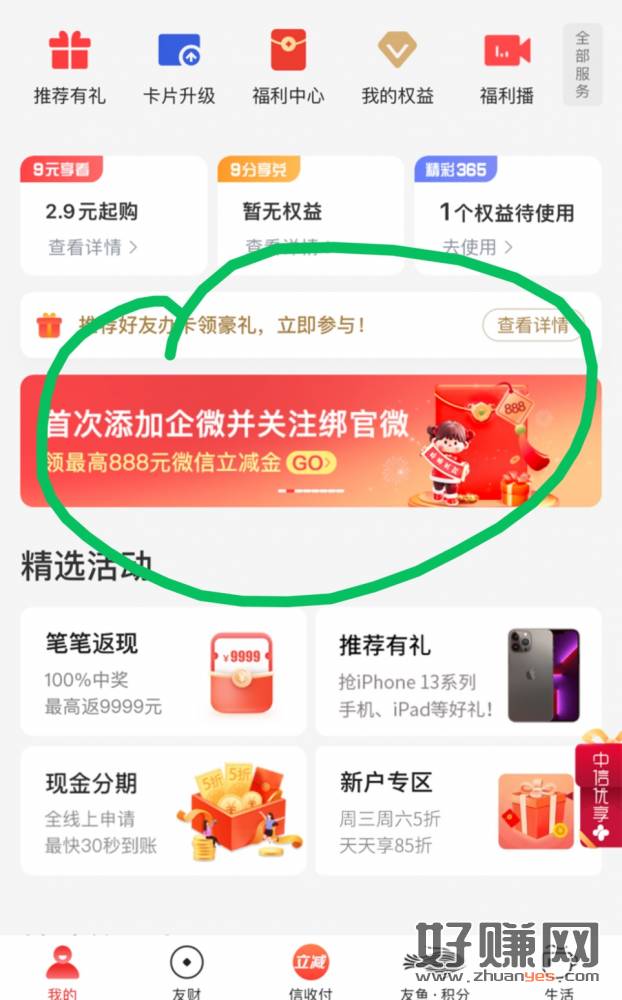Switch to the 信收付 tab

pyautogui.click(x=310, y=972)
